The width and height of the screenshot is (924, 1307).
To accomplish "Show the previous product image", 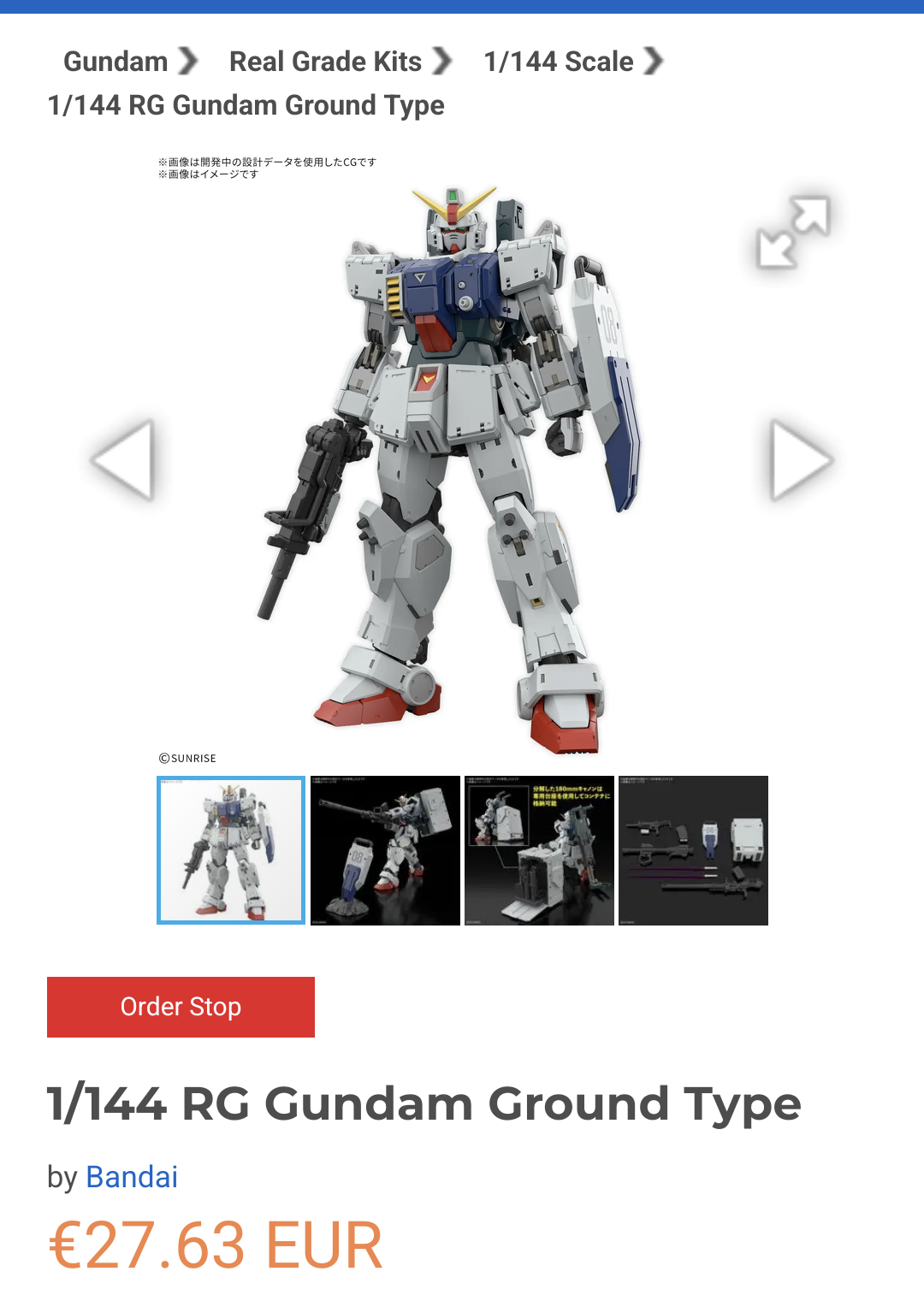I will coord(123,459).
